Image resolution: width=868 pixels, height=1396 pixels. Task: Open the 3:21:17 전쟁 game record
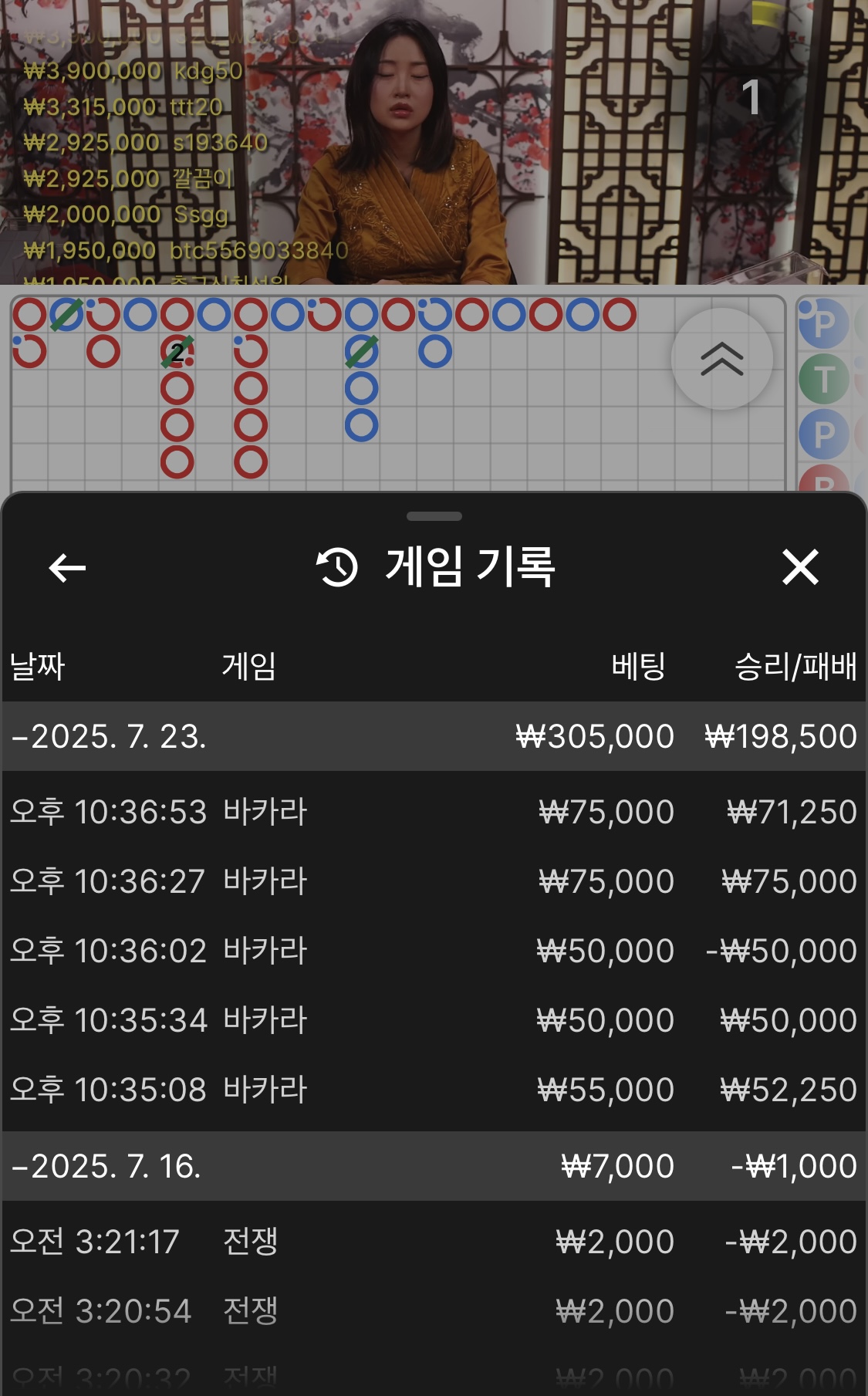click(434, 1242)
